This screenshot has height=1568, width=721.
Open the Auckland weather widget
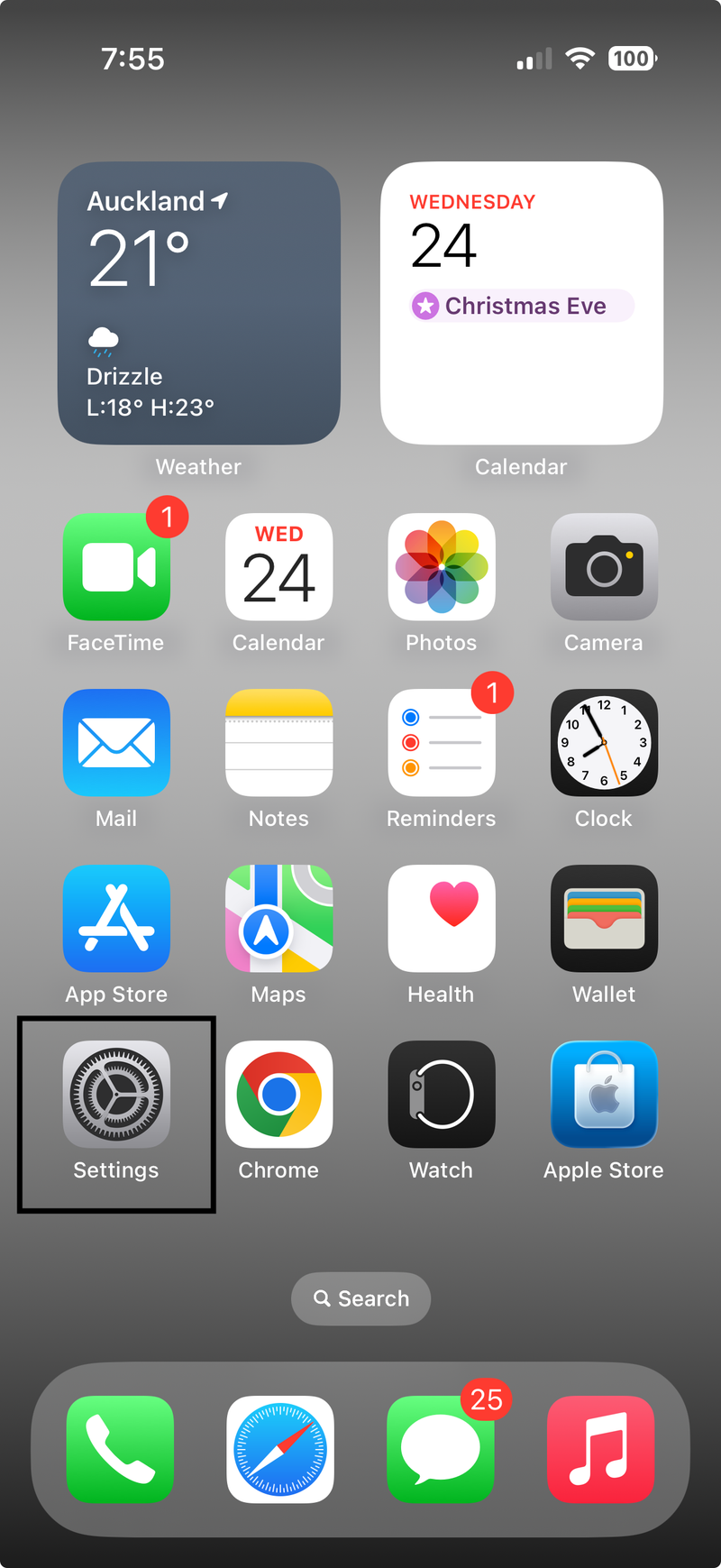click(x=198, y=302)
